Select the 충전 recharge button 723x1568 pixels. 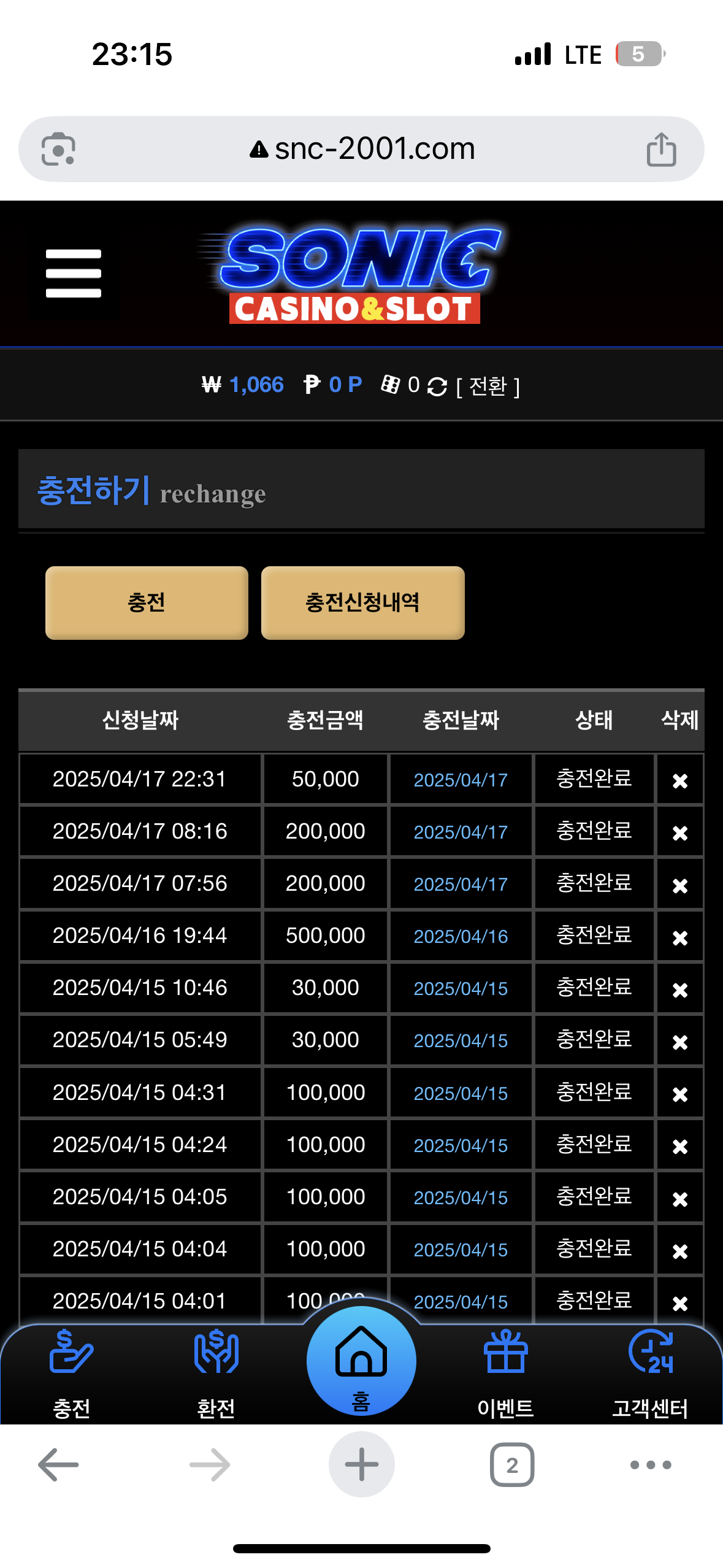(147, 602)
